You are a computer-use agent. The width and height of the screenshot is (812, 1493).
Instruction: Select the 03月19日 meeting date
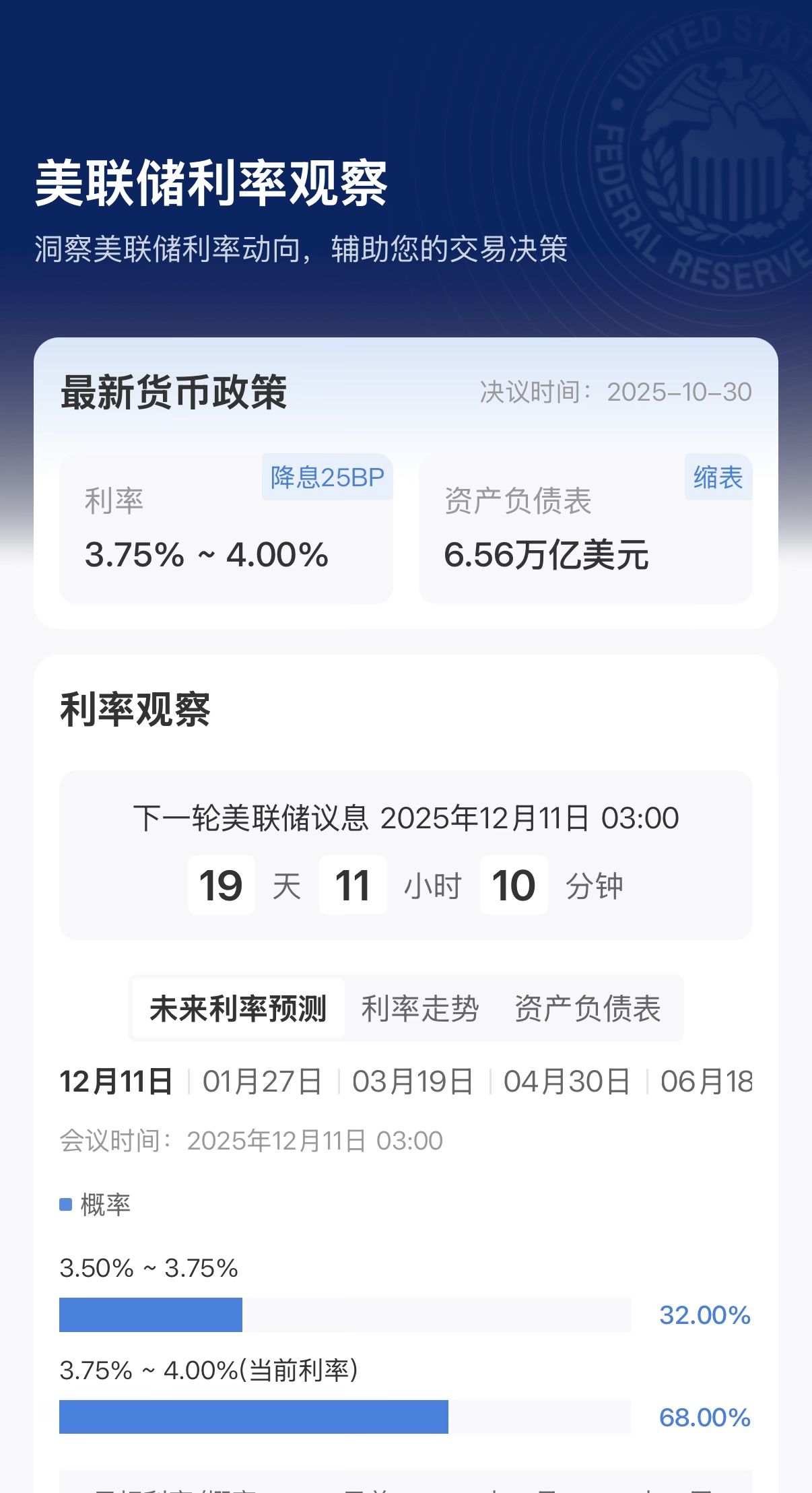tap(413, 1080)
